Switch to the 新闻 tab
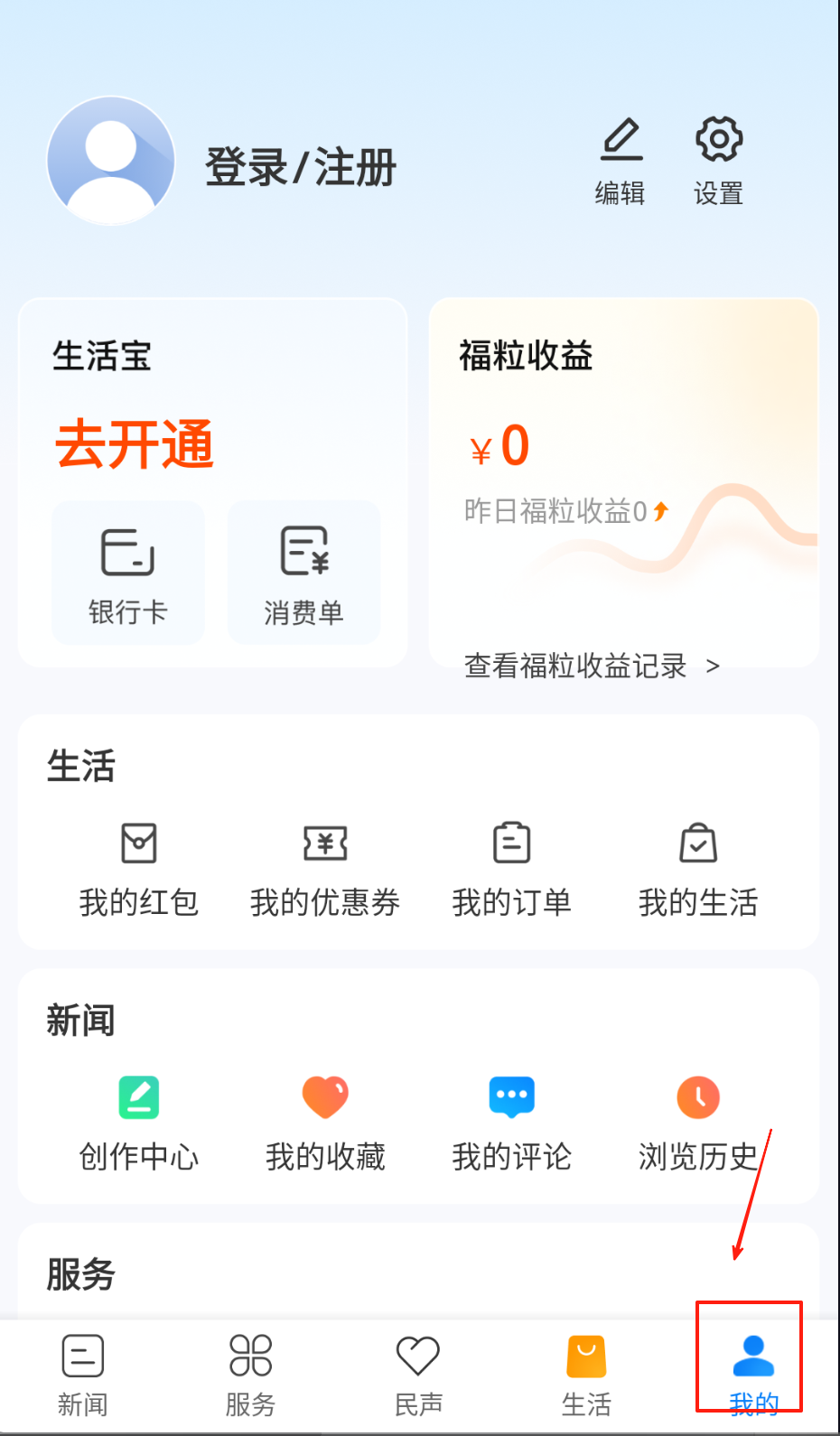This screenshot has height=1436, width=840. point(83,1375)
